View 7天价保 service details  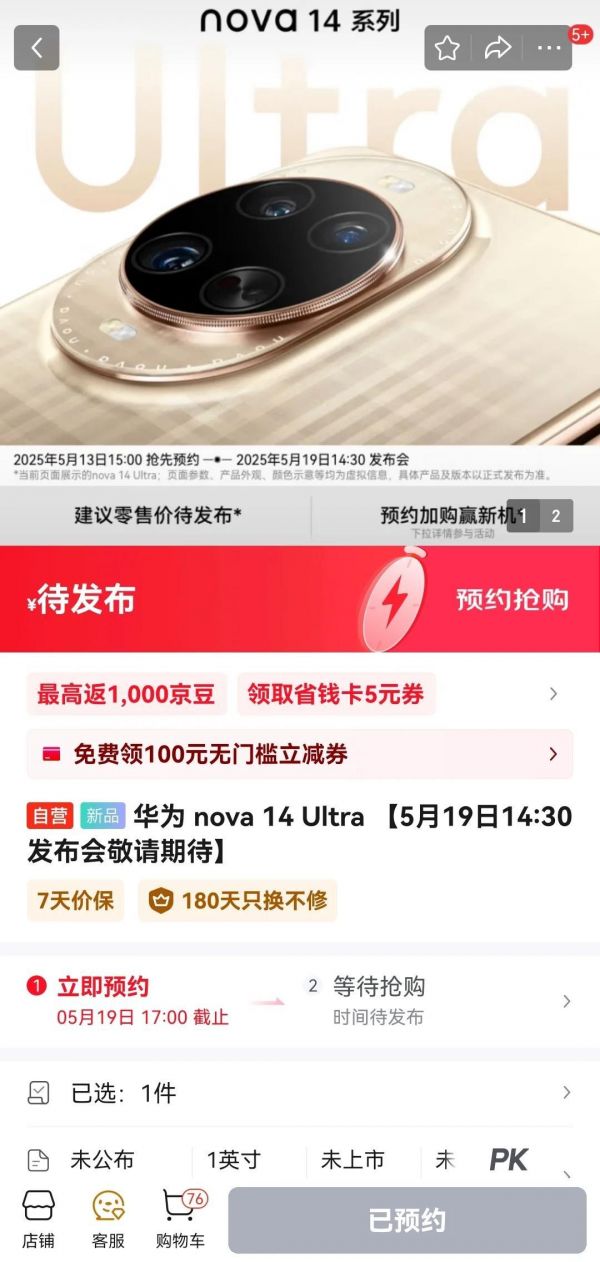point(76,900)
